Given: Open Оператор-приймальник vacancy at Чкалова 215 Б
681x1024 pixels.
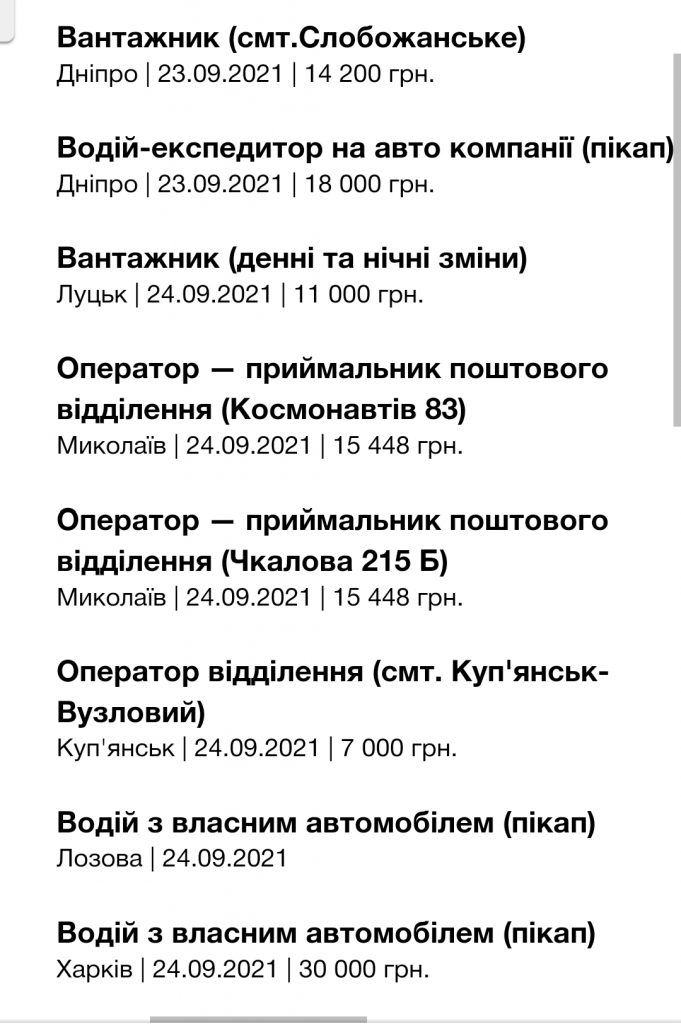Looking at the screenshot, I should click(x=332, y=542).
